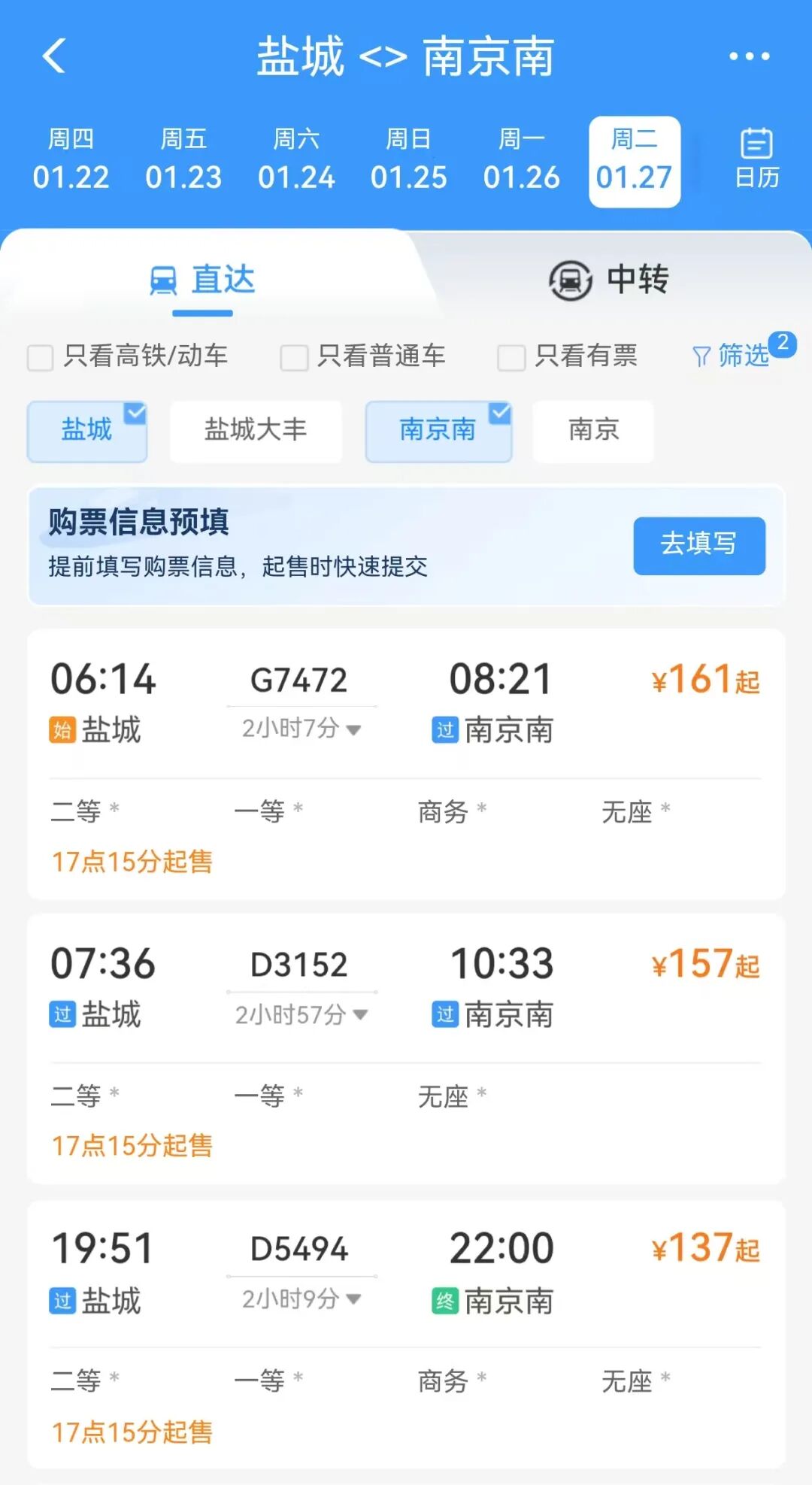Select date 周六 01.24
812x1485 pixels.
(296, 159)
